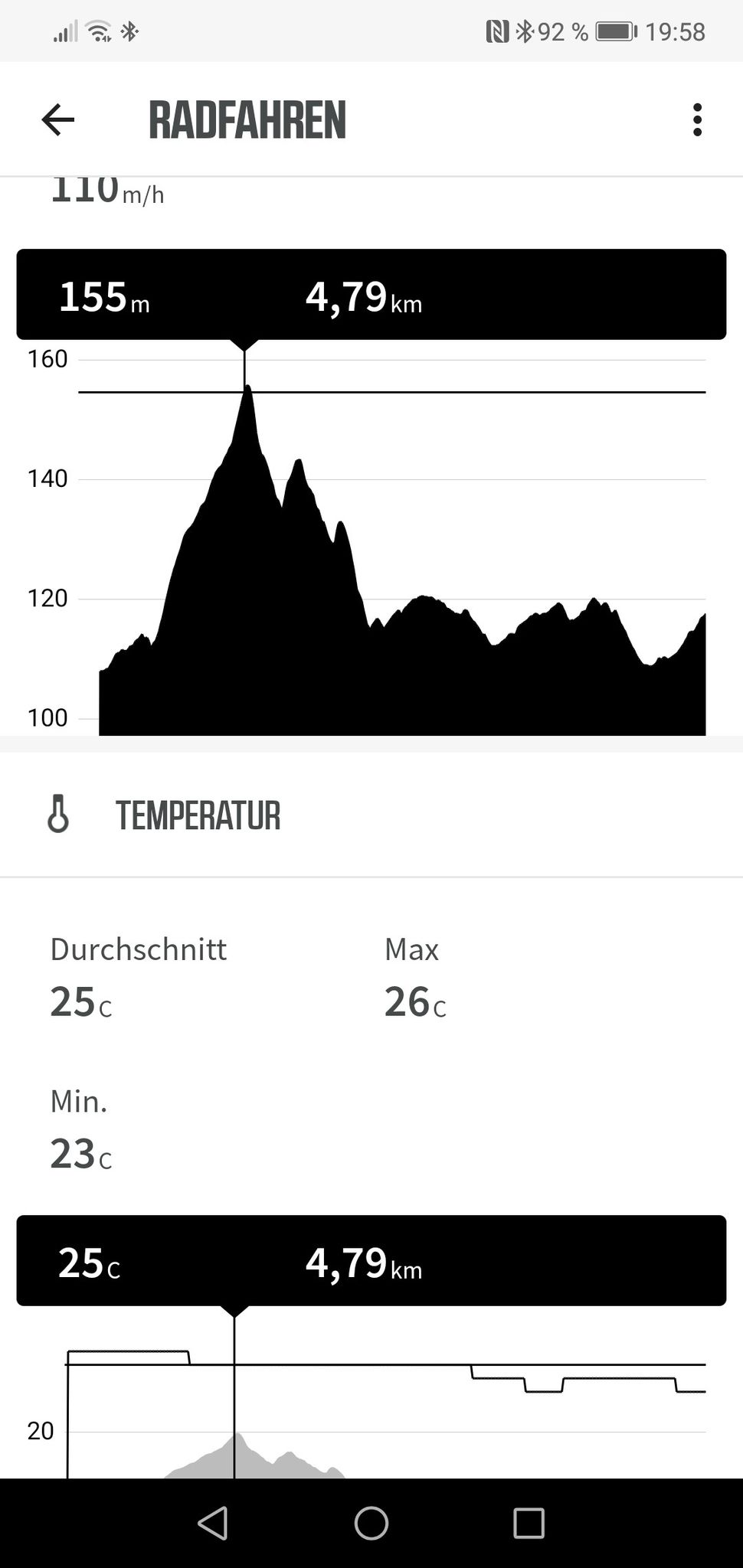Open the three-dot overflow menu
Image resolution: width=743 pixels, height=1568 pixels.
[696, 120]
